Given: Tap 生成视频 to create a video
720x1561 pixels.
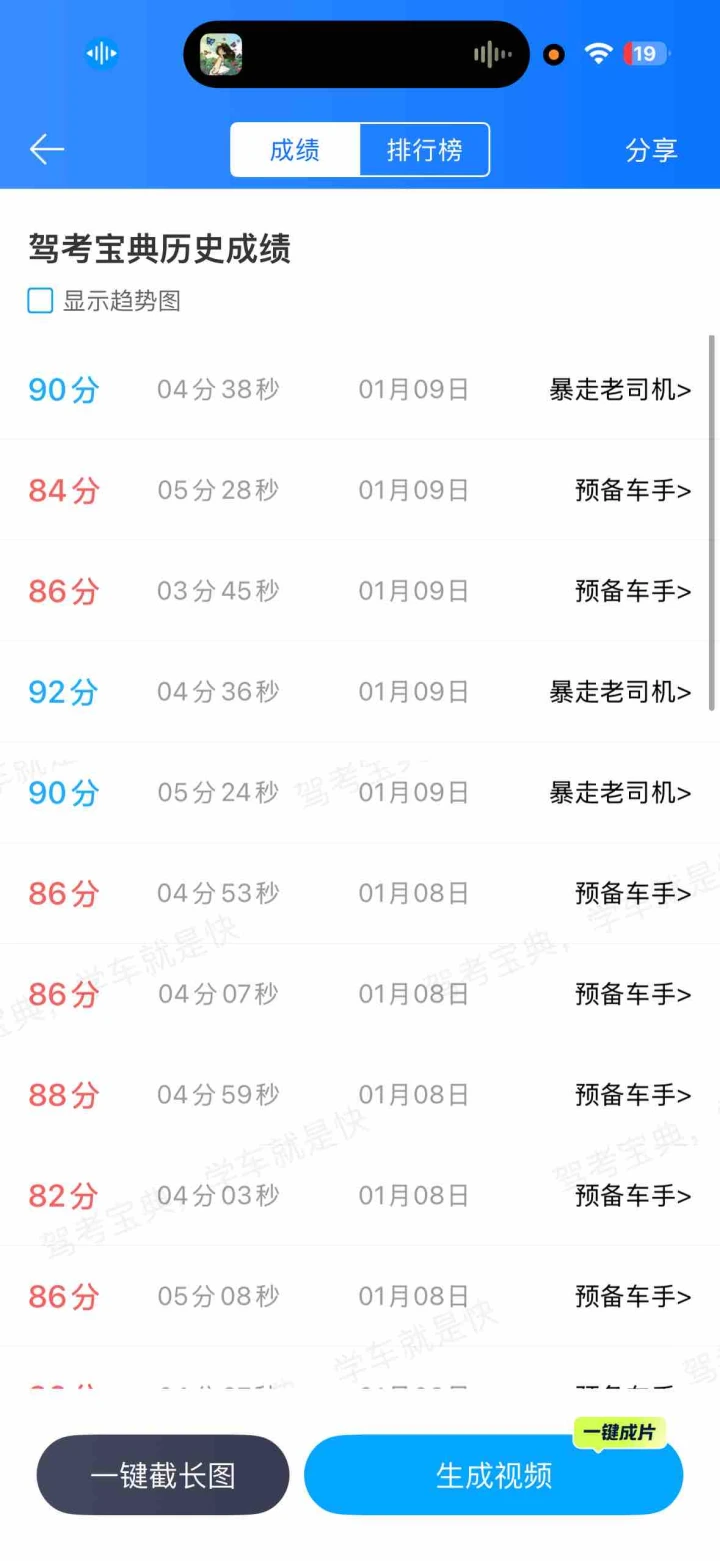Looking at the screenshot, I should pyautogui.click(x=493, y=1475).
